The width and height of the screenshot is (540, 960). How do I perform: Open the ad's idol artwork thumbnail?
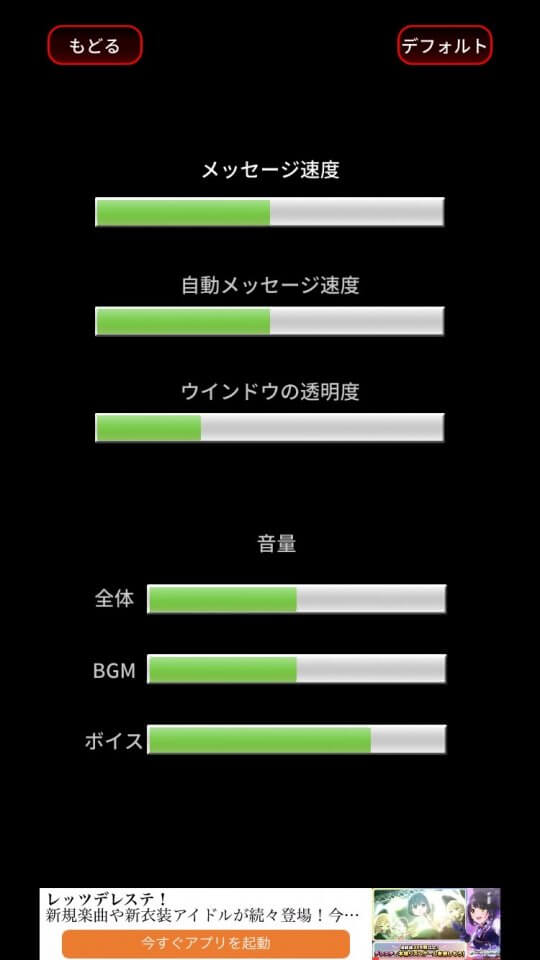(437, 923)
